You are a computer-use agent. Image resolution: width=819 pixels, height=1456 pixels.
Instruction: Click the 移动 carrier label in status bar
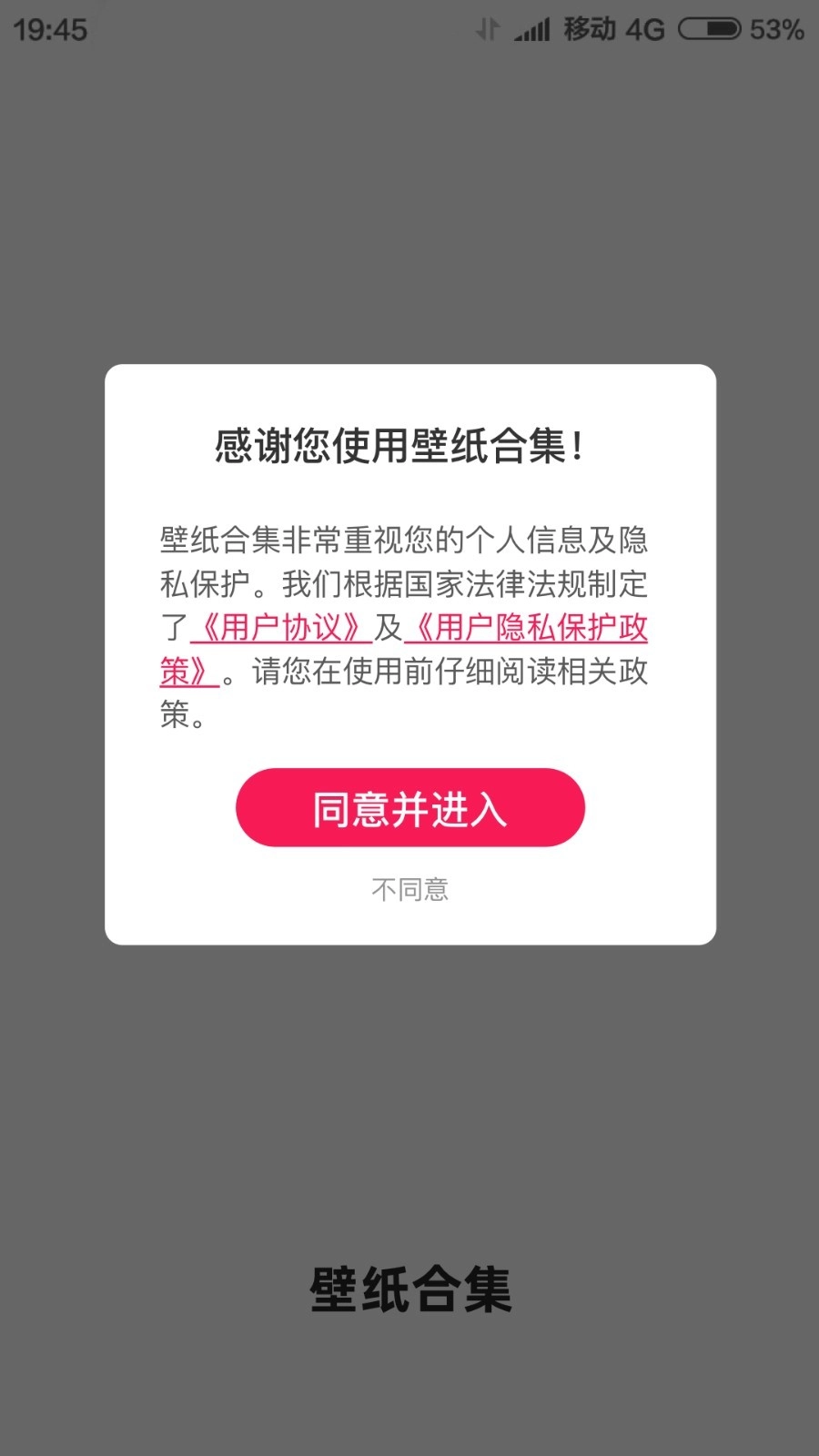click(591, 28)
